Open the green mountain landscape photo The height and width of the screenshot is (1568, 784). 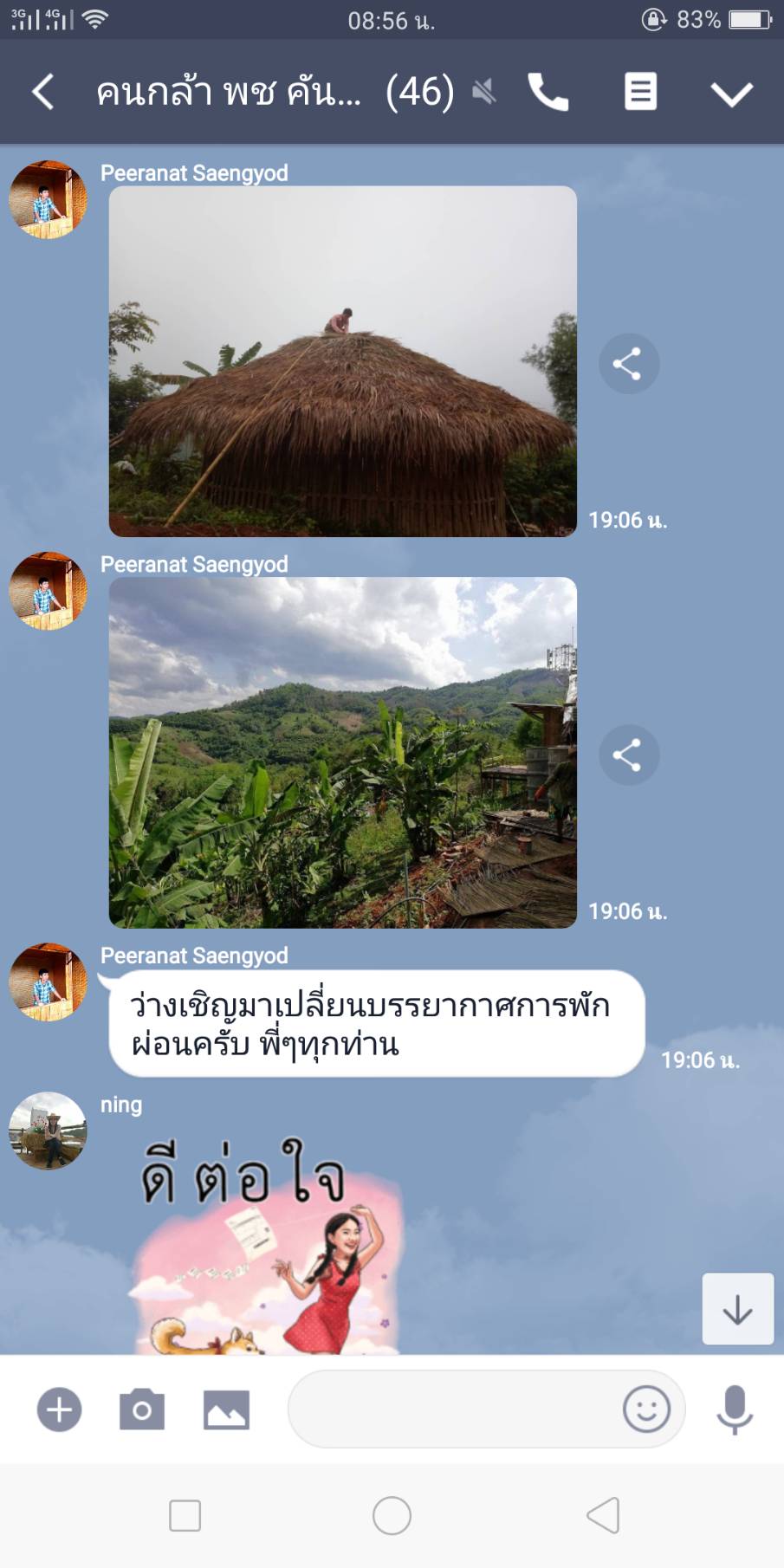coord(342,752)
